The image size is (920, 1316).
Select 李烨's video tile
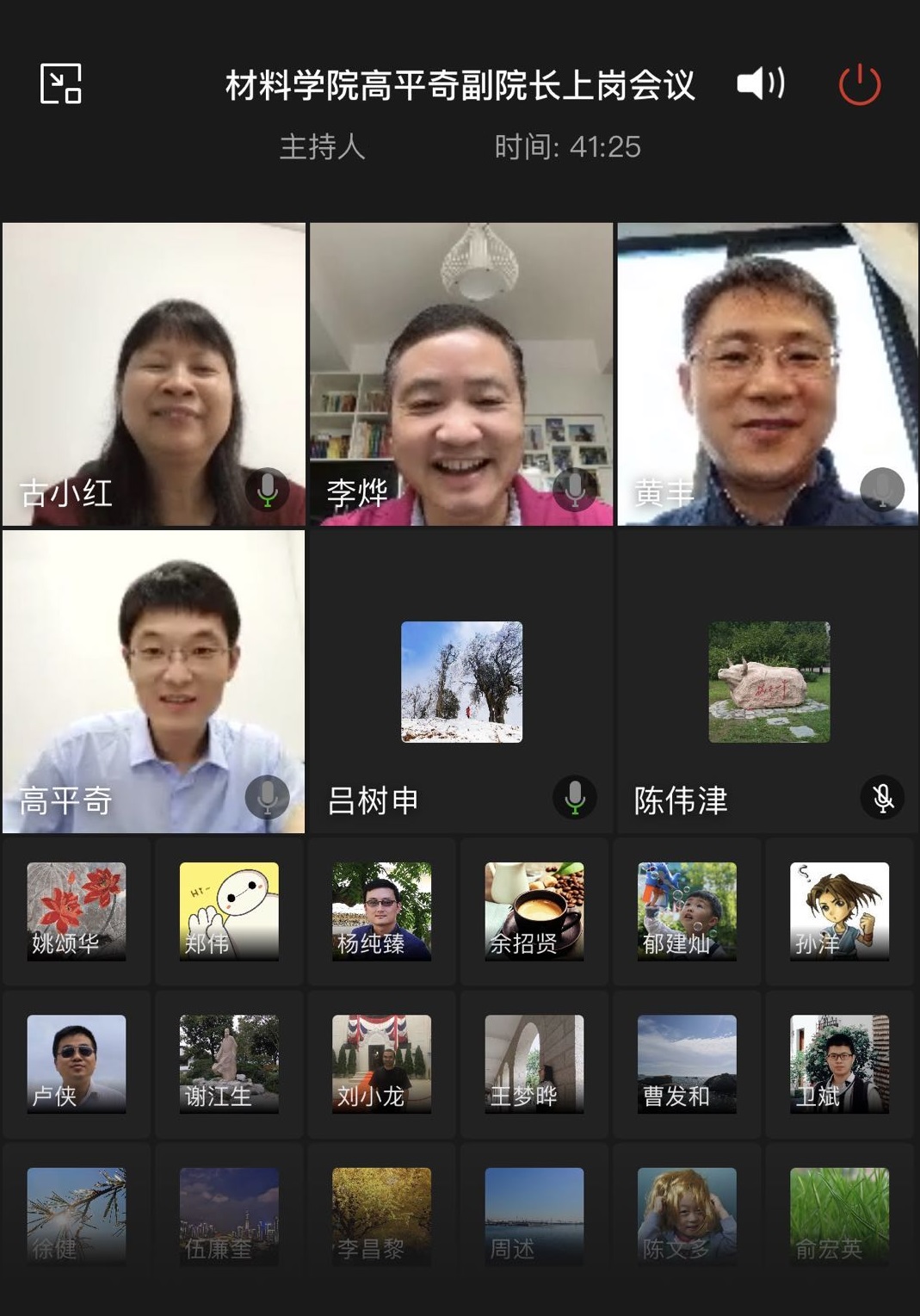point(461,374)
